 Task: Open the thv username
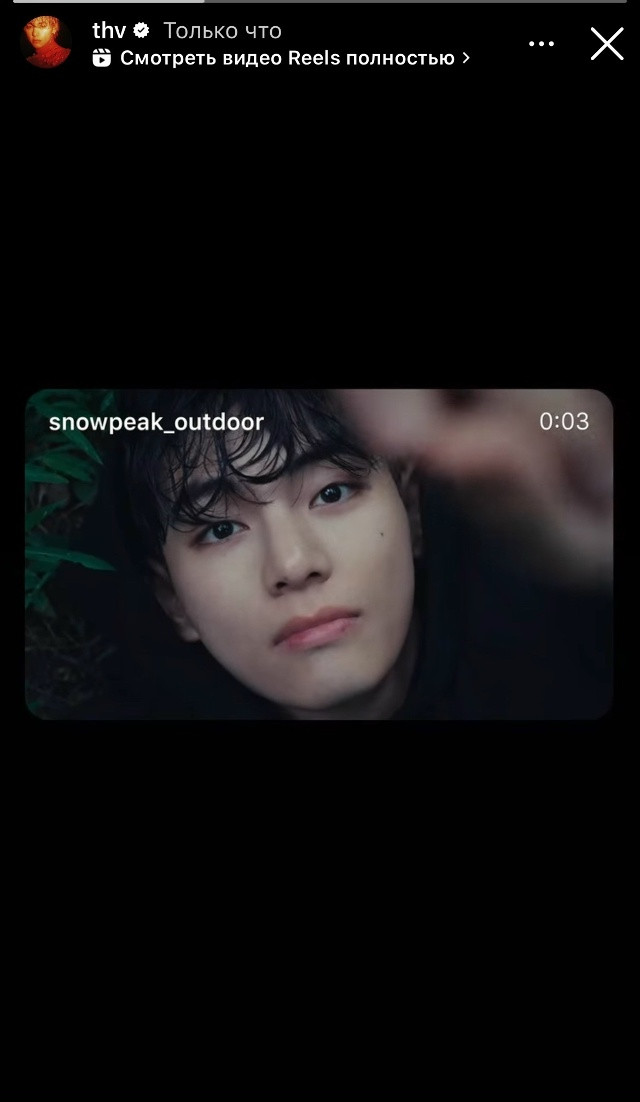click(109, 30)
